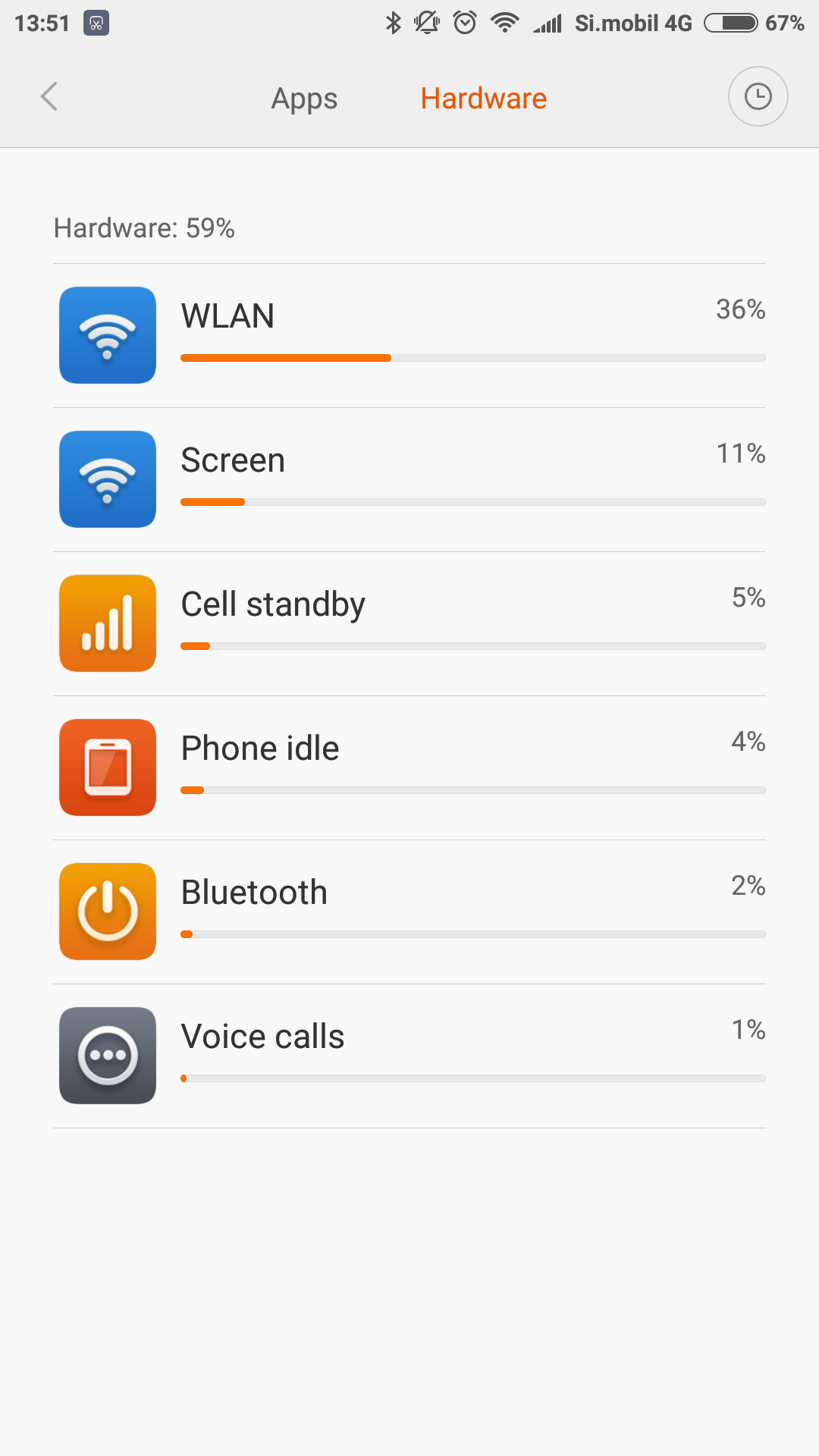Switch to the Apps tab

(x=304, y=99)
